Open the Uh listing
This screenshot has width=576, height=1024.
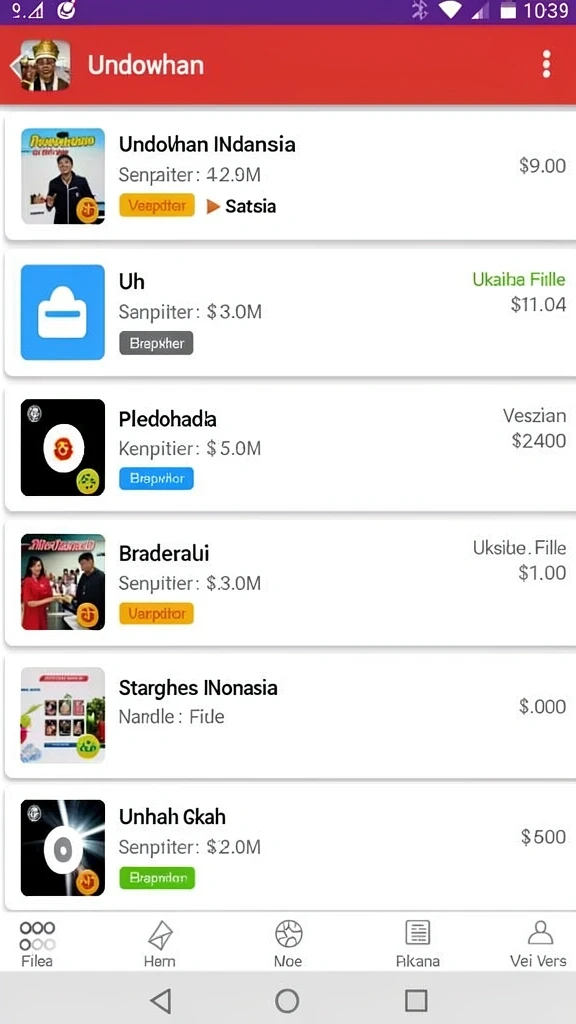click(x=289, y=312)
